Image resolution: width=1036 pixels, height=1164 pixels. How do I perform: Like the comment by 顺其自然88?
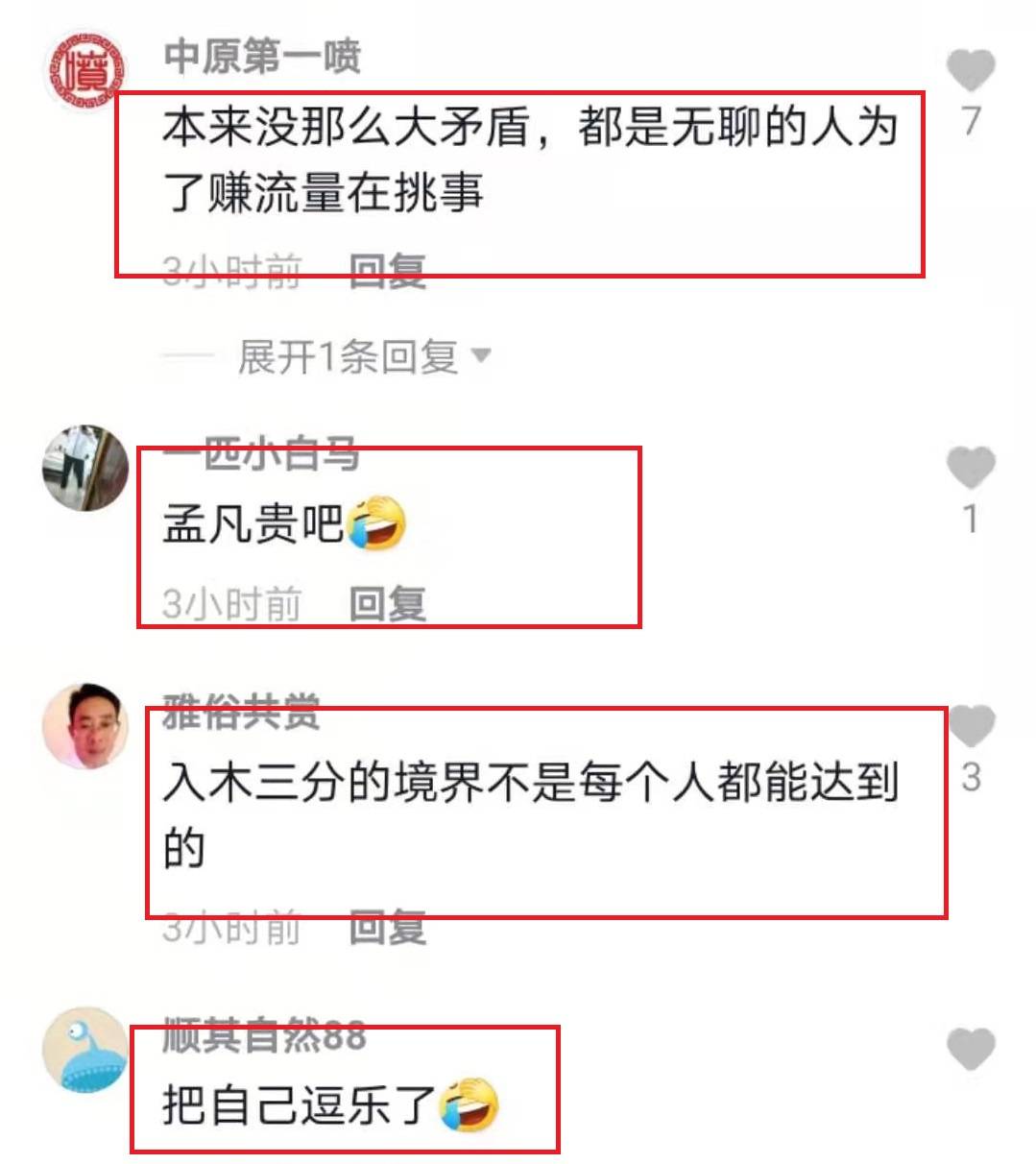970,1049
